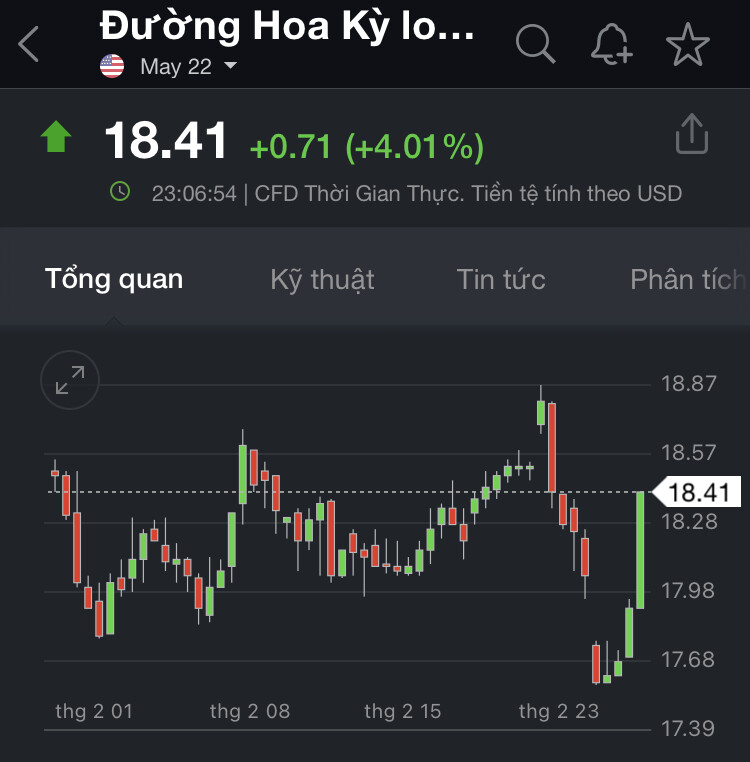Select the Tổng quan tab
750x762 pixels.
coord(114,279)
